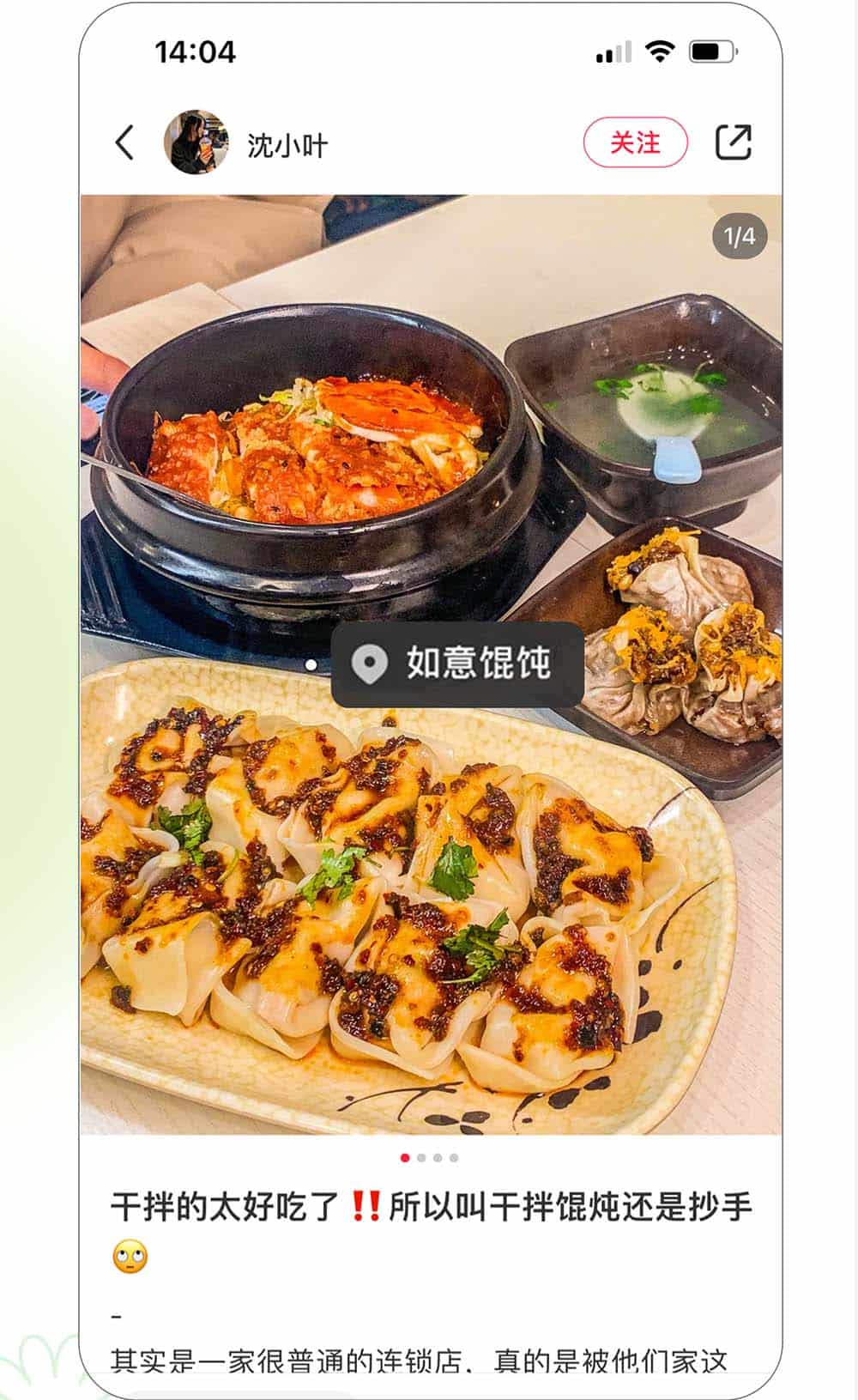Follow 沈小叶 with the 关注 button
Screen dimensions: 858x1400
point(635,142)
